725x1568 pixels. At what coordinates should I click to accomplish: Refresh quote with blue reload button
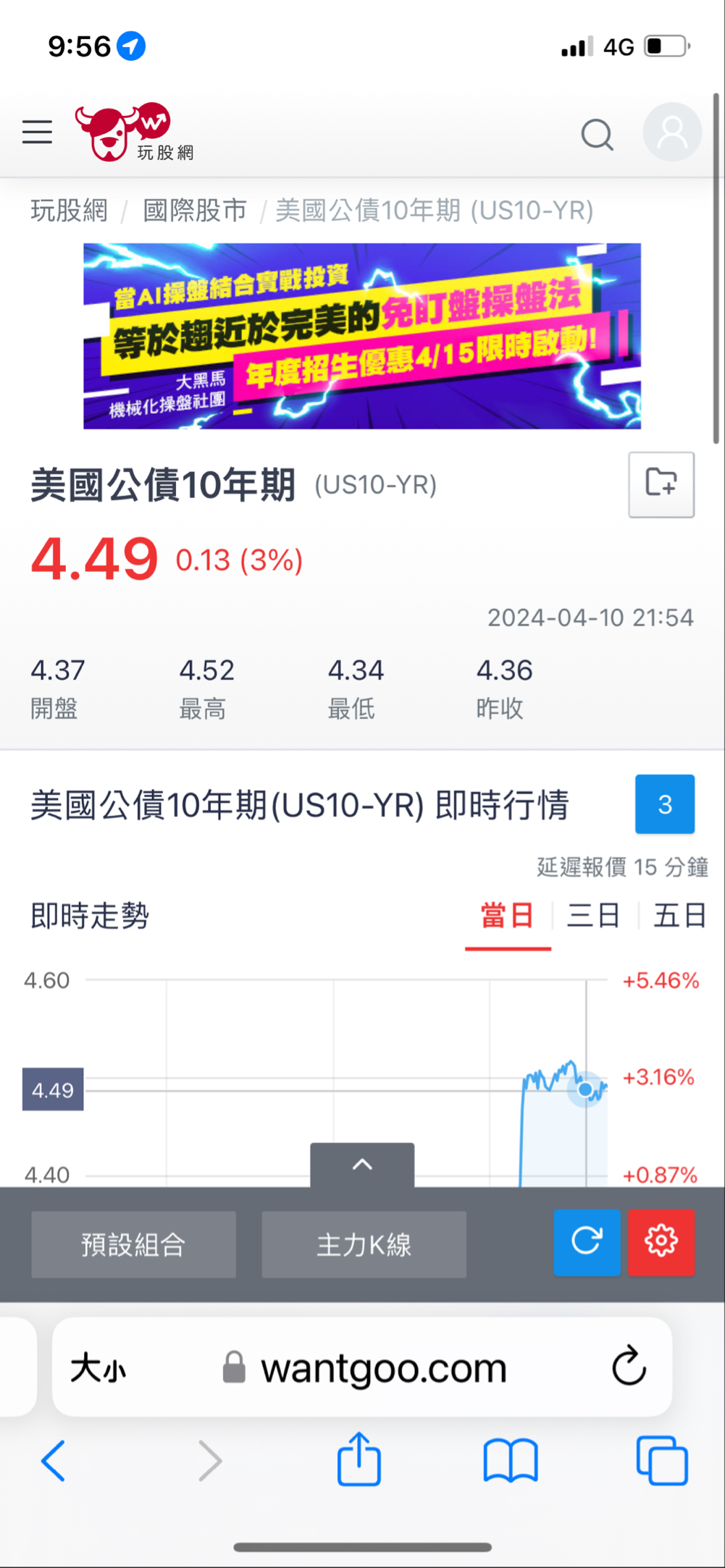click(x=587, y=1242)
